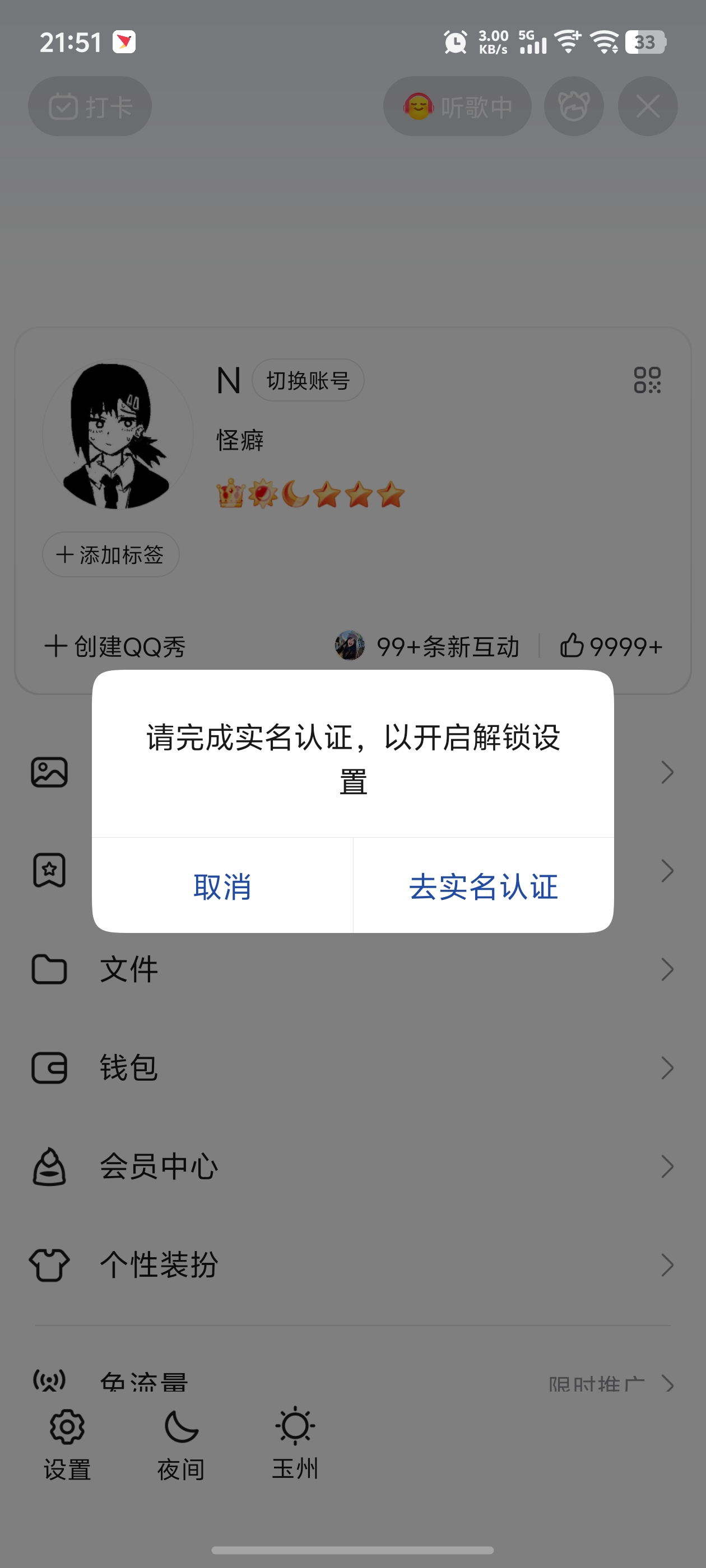Viewport: 706px width, 1568px height.
Task: Toggle the 打卡 check-in status
Action: click(x=90, y=106)
